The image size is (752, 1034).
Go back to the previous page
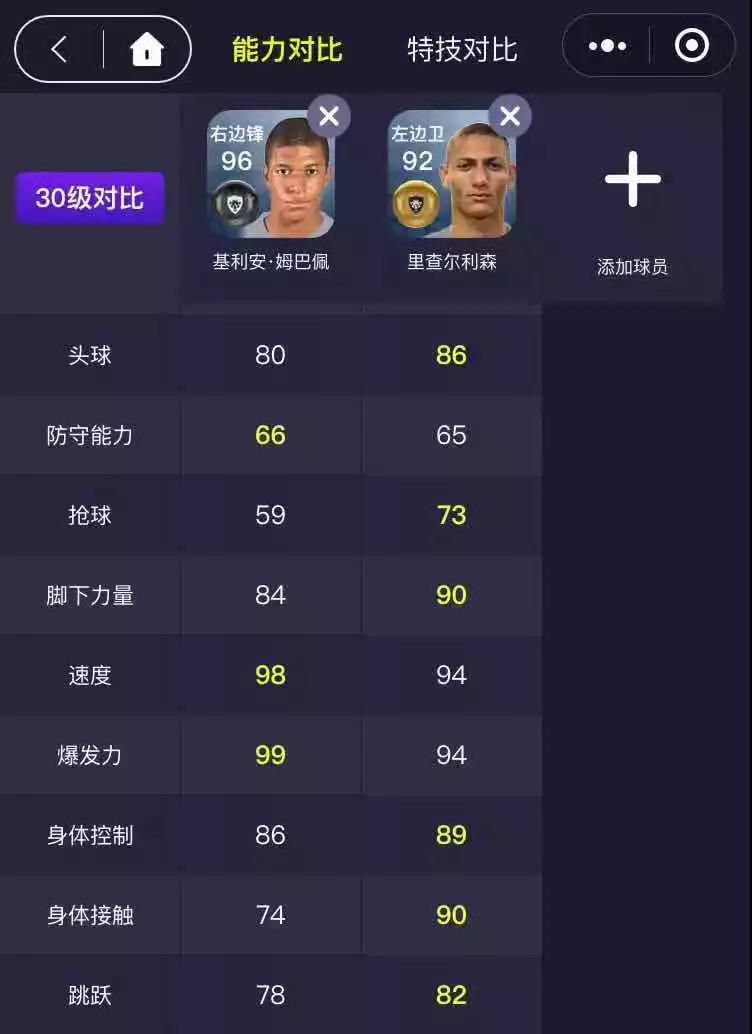tap(59, 48)
